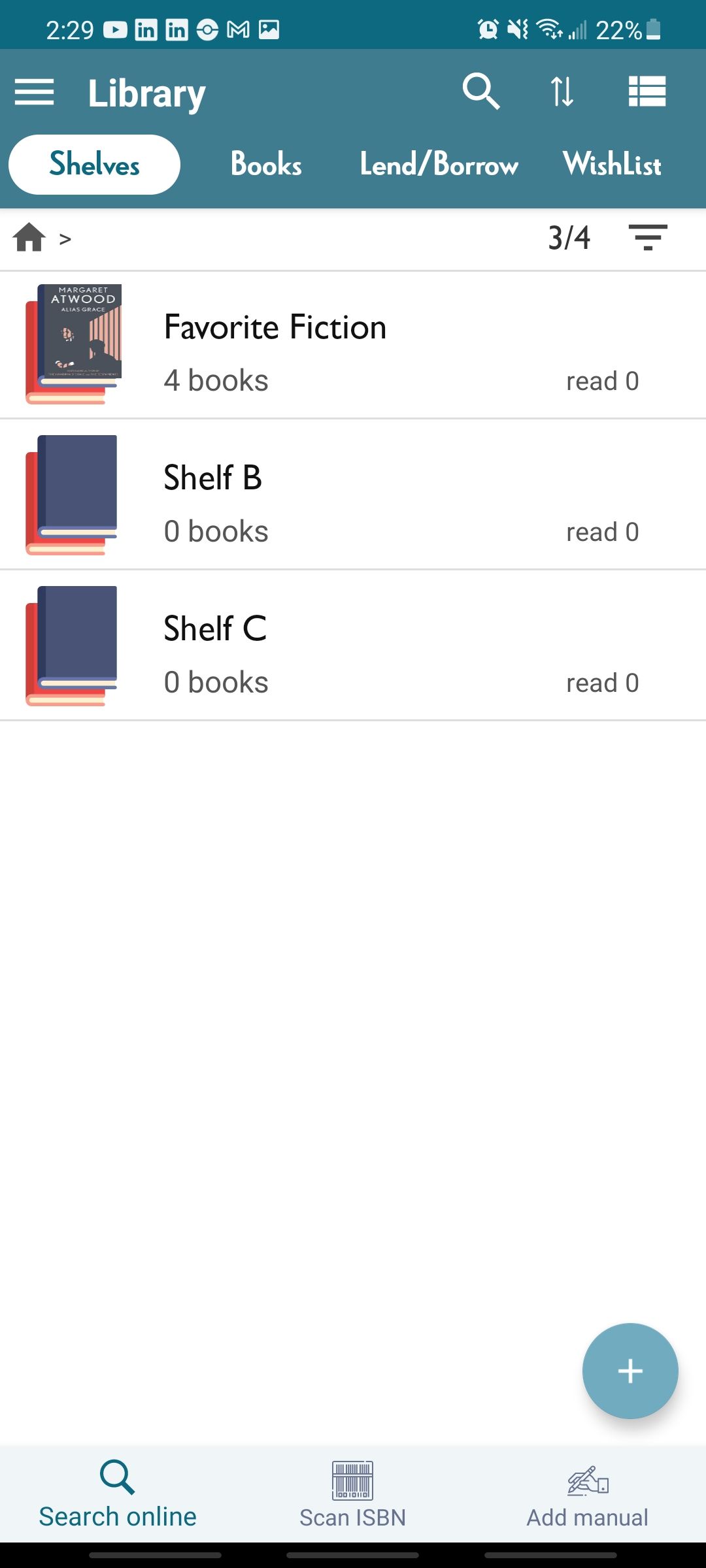Select the Shelves tab

[x=94, y=165]
